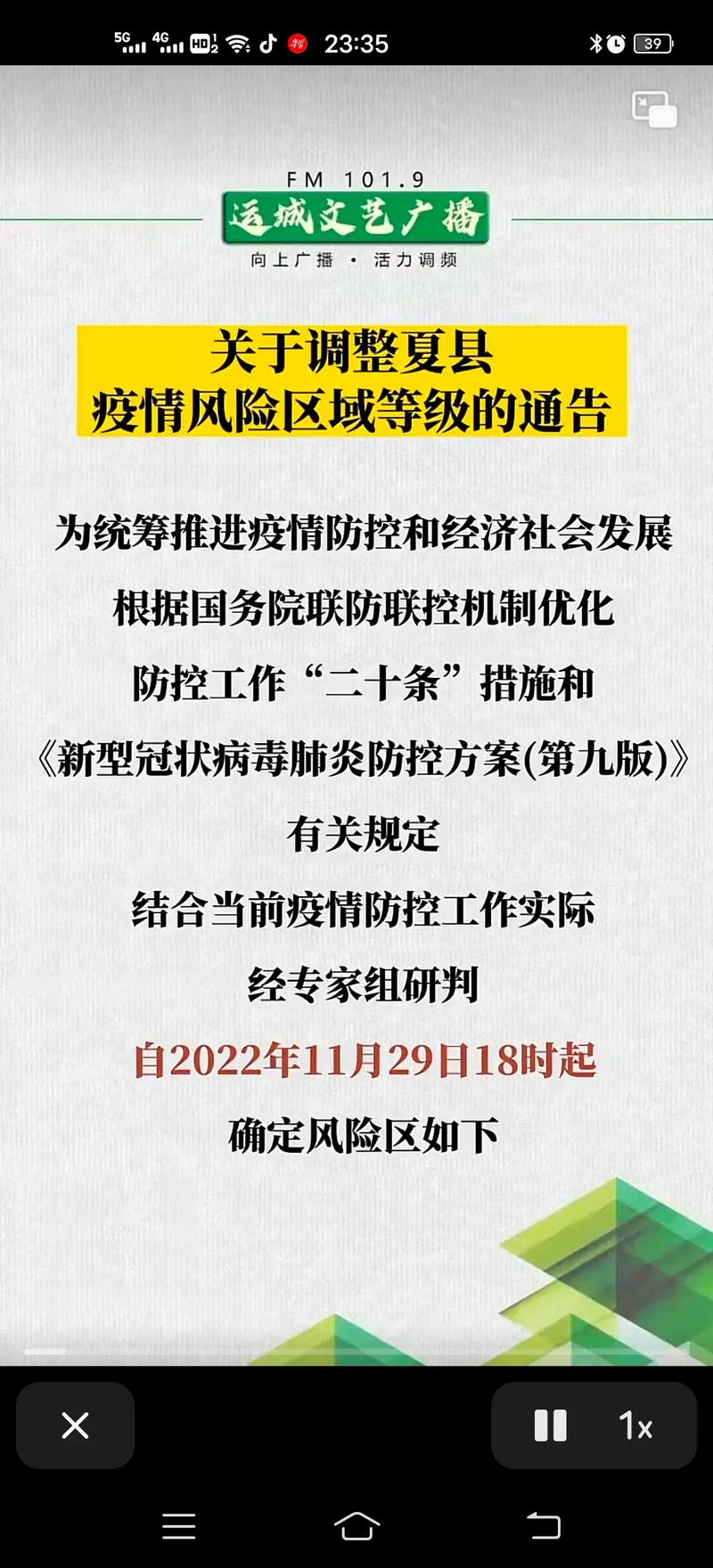Close the video player with X
713x1568 pixels.
tap(75, 1425)
